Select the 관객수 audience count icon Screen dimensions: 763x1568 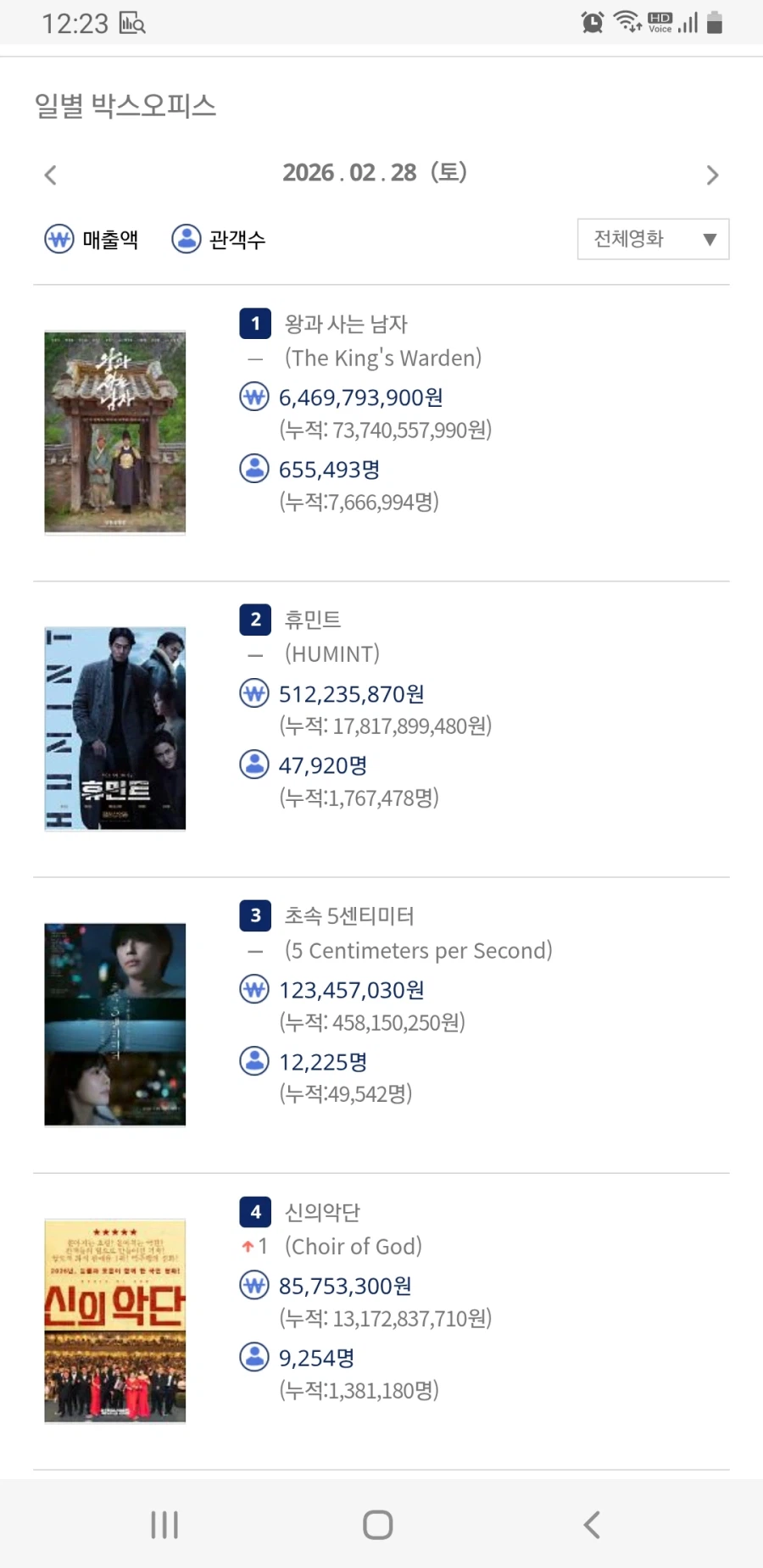(x=186, y=239)
